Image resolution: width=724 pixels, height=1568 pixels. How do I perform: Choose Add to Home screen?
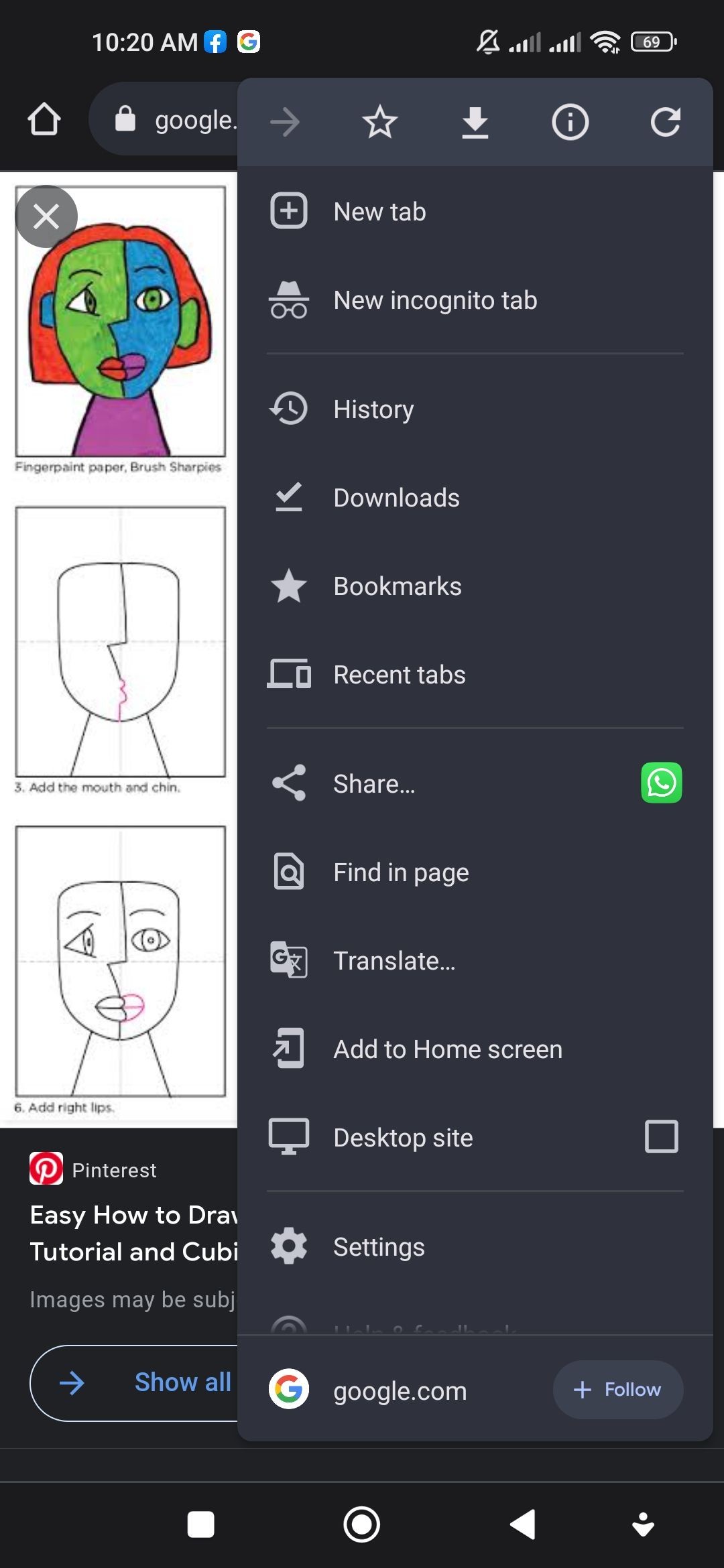coord(475,1049)
